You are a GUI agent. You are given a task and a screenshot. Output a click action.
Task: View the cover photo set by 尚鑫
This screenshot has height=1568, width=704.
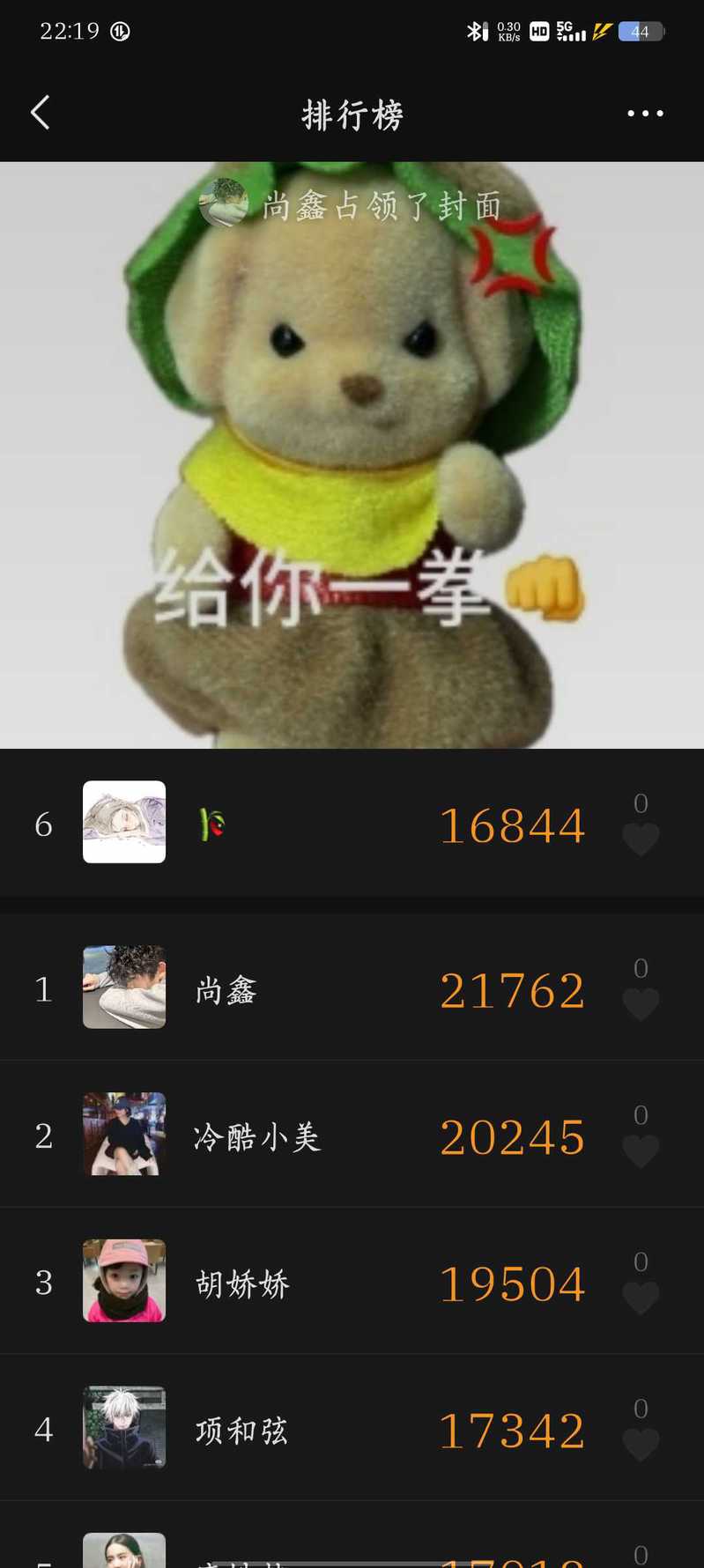pyautogui.click(x=352, y=458)
